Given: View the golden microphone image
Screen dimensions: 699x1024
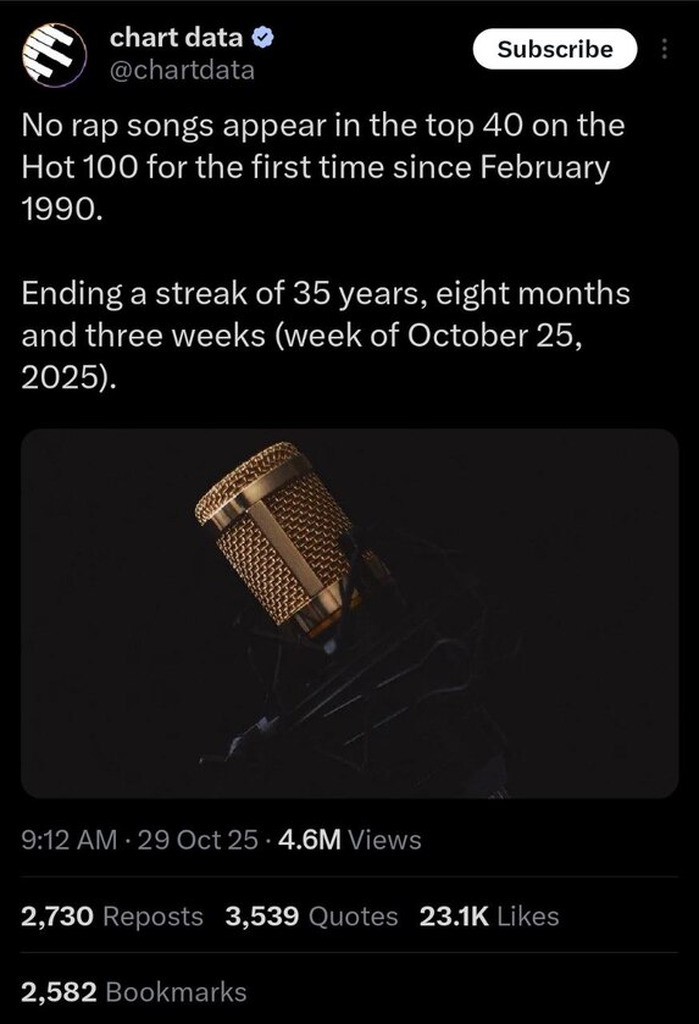Looking at the screenshot, I should (350, 613).
